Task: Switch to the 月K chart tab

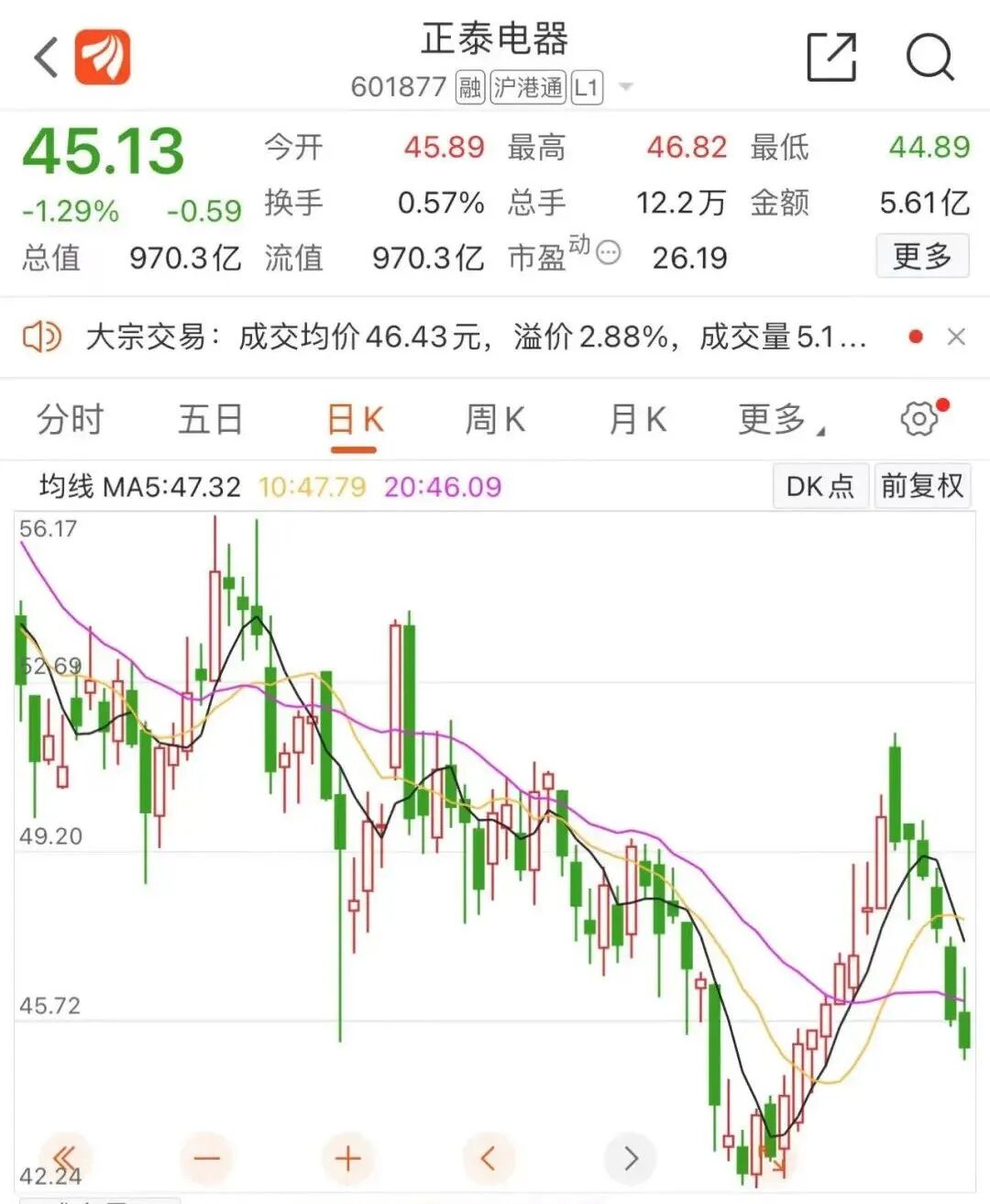Action: (x=637, y=420)
